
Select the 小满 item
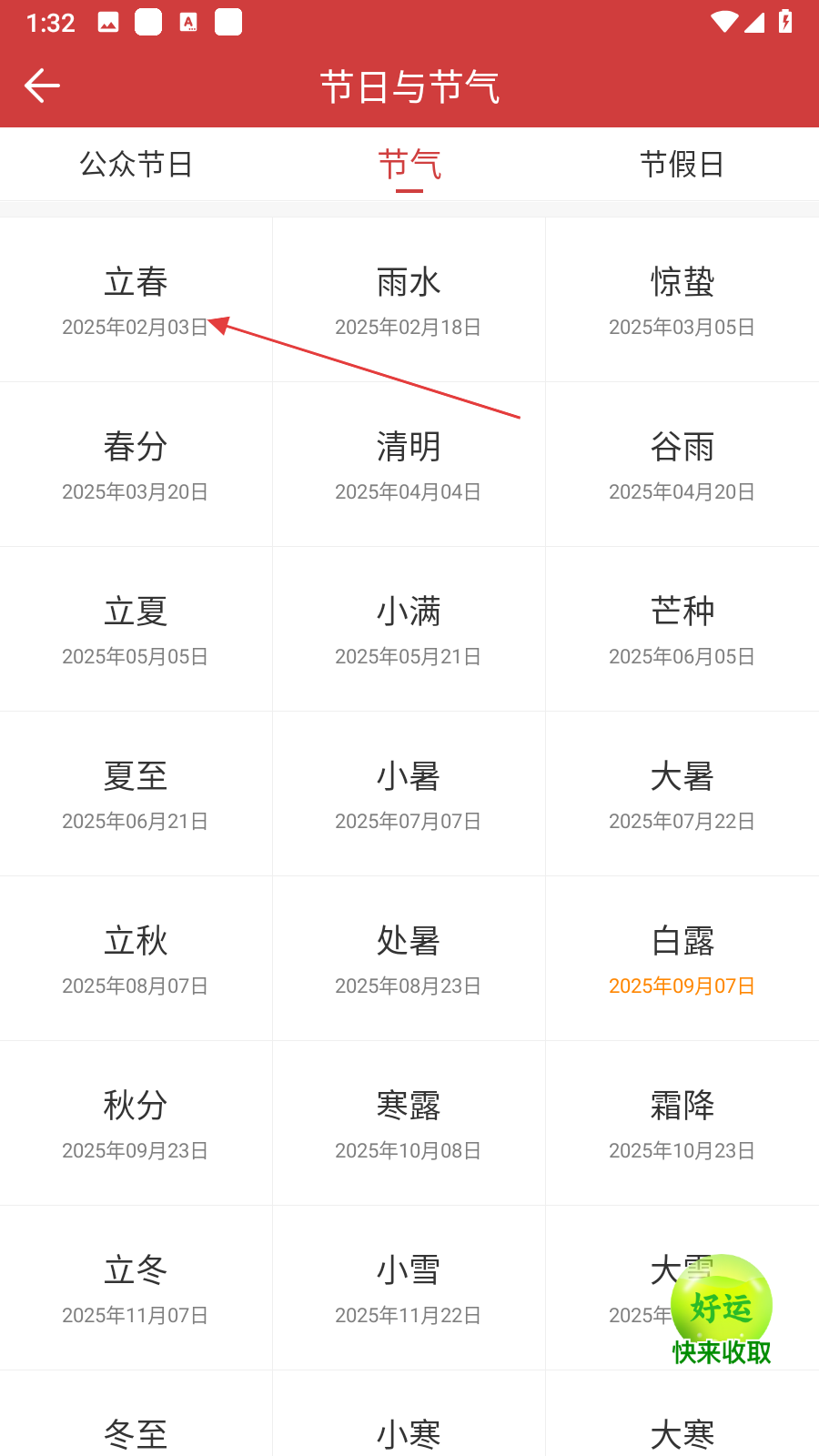[409, 629]
